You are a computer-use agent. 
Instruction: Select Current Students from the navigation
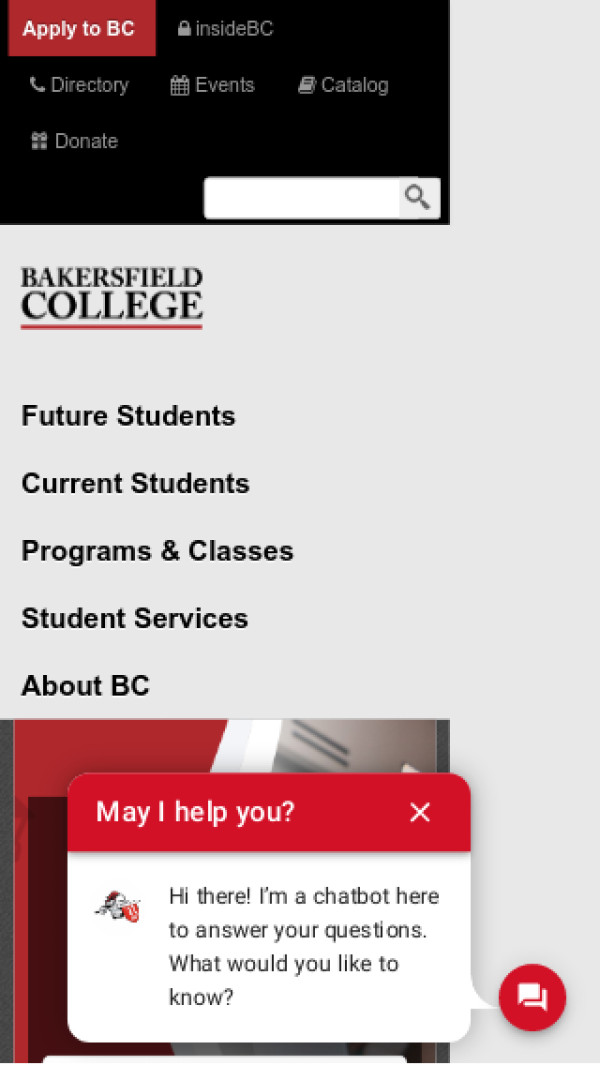[135, 483]
